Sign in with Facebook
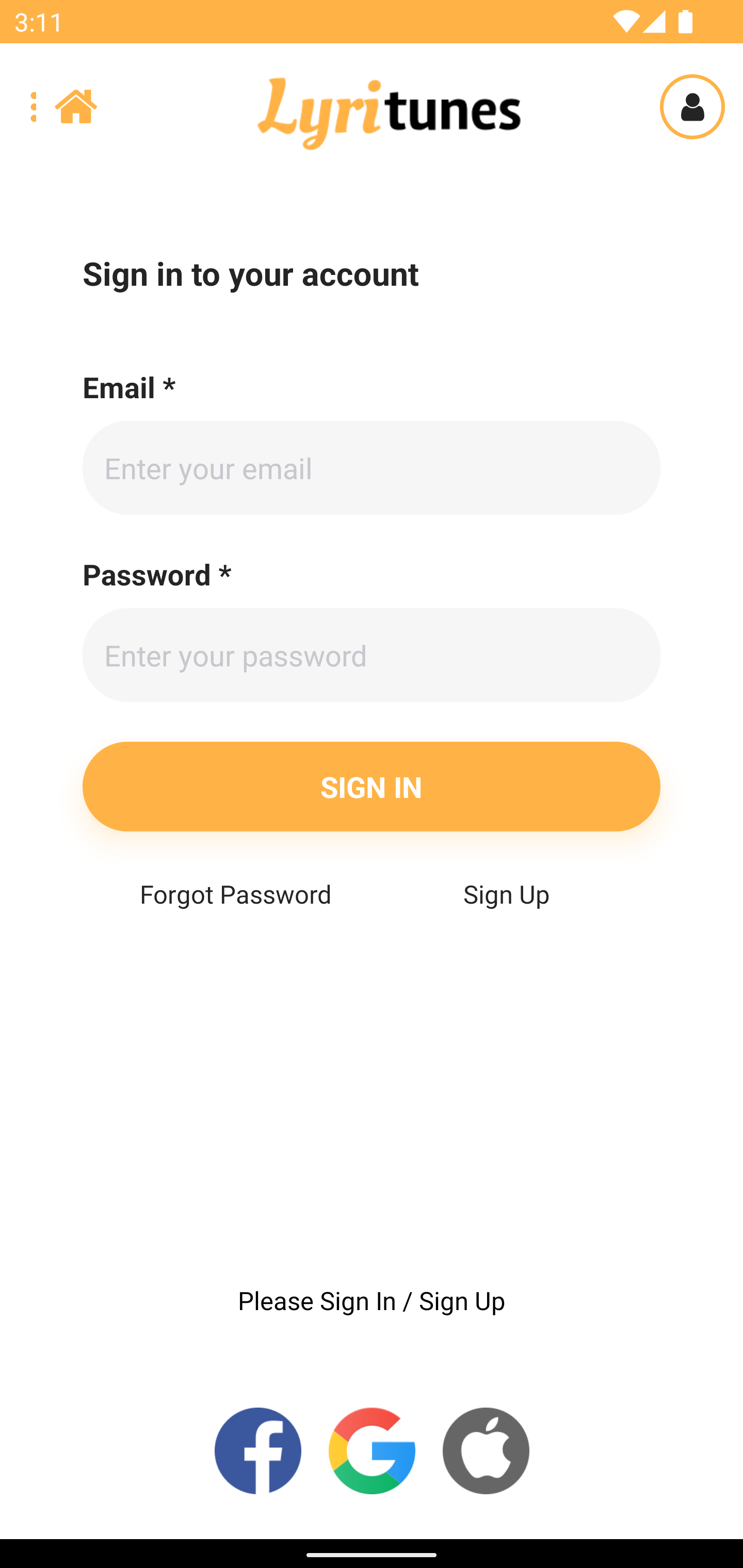This screenshot has height=1568, width=743. [x=257, y=1450]
